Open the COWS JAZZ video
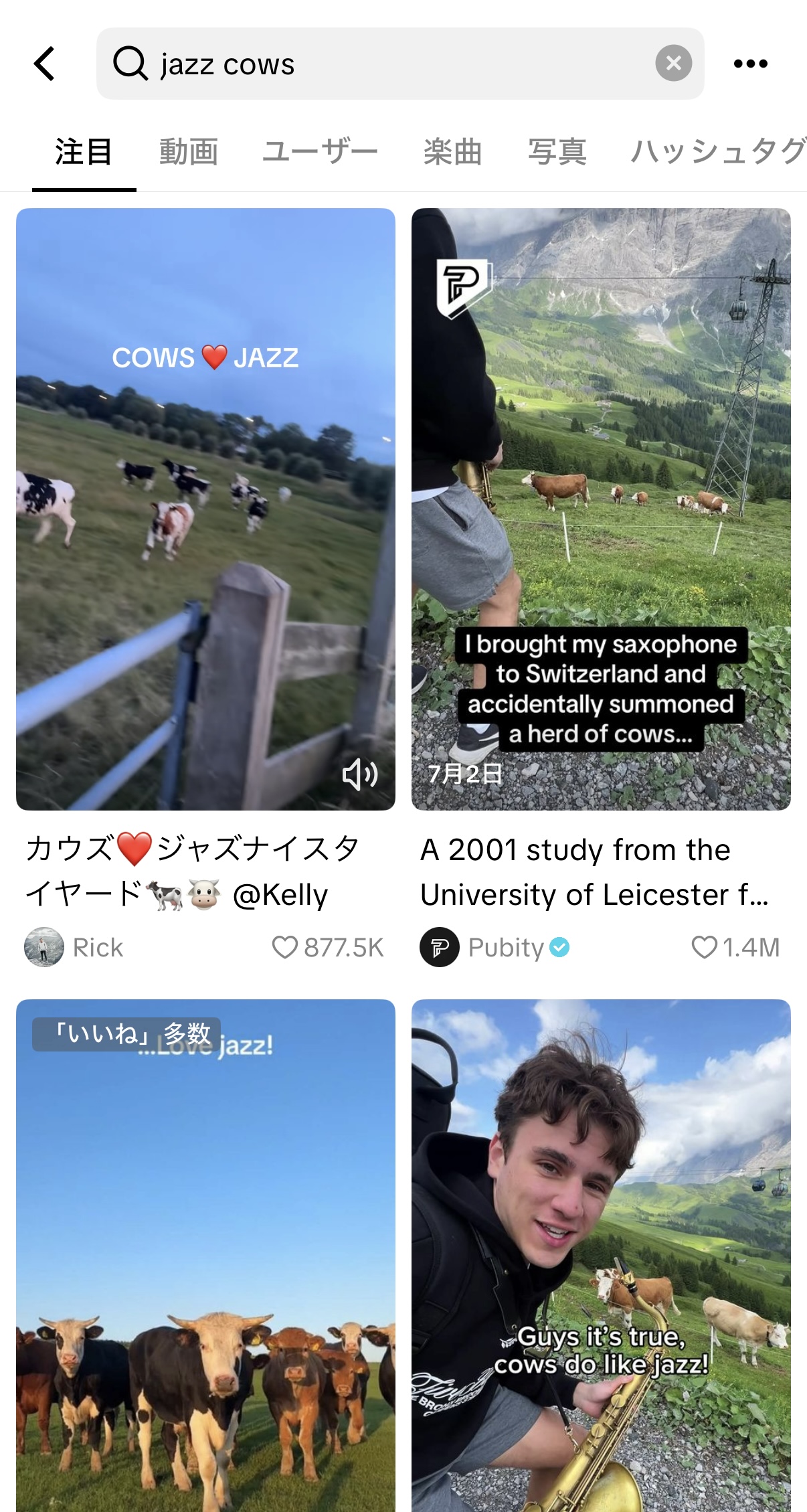This screenshot has height=1512, width=807. pyautogui.click(x=205, y=509)
